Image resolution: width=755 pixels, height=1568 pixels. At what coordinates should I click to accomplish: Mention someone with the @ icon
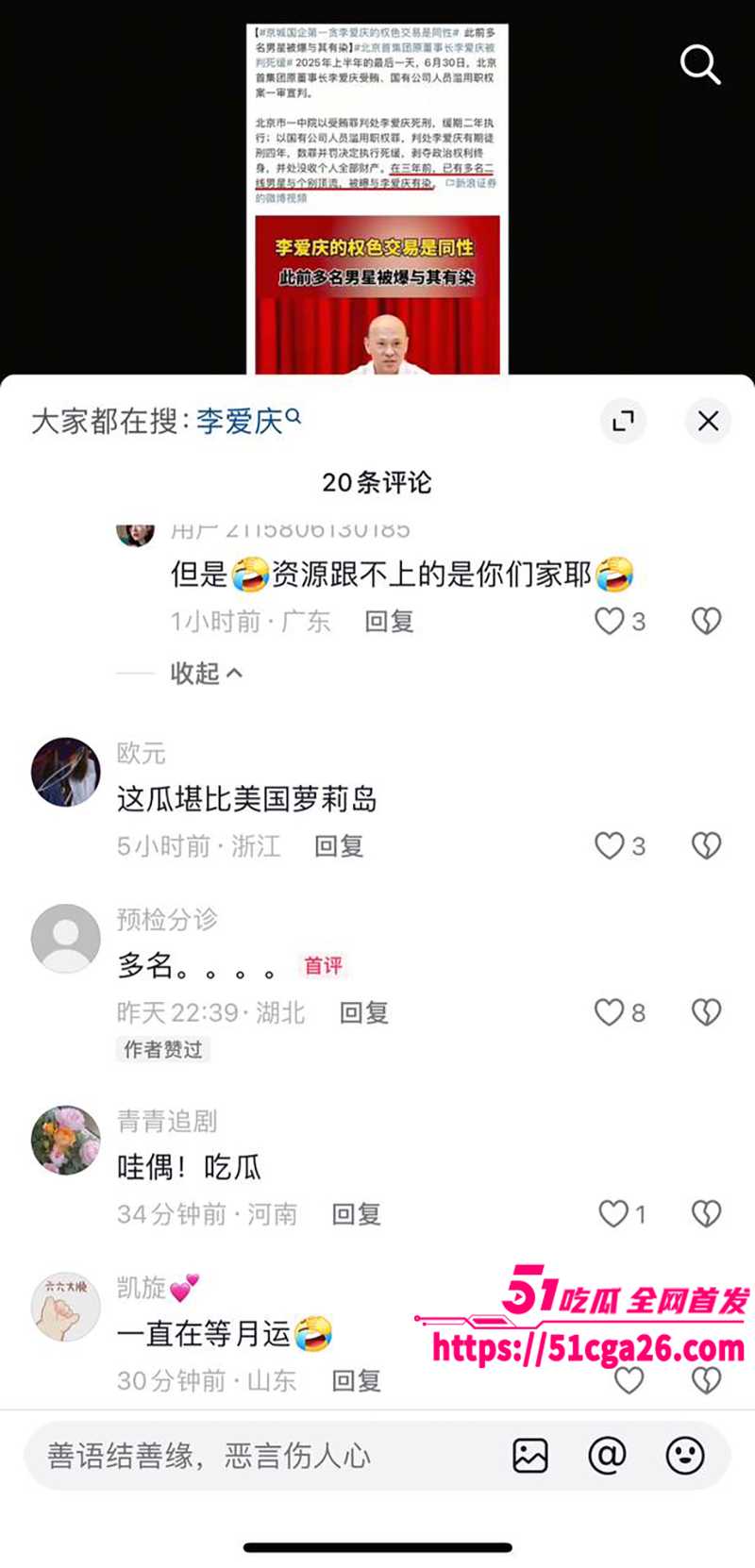pyautogui.click(x=607, y=1456)
